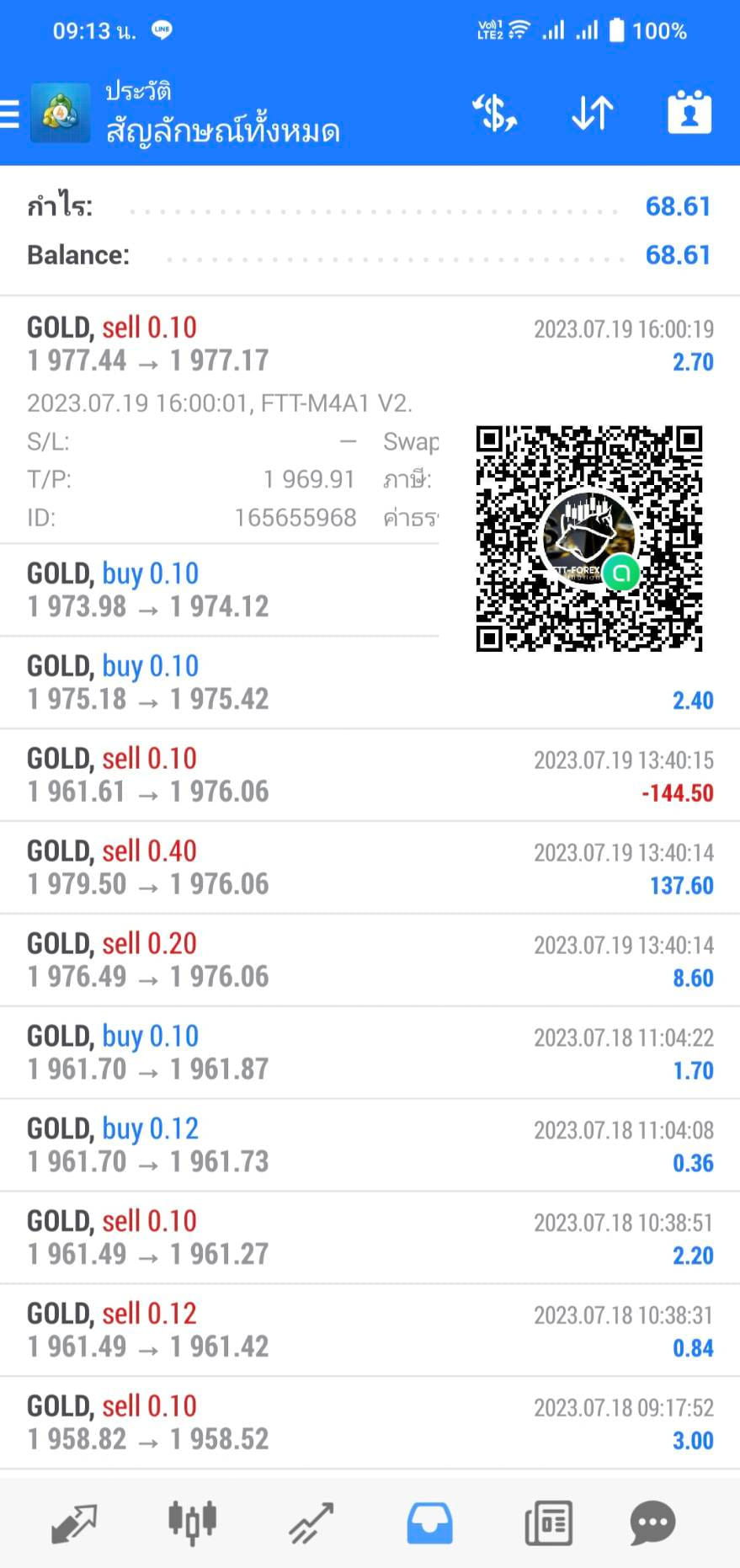Expand the GOLD buy 1 973.98 trade
This screenshot has width=740, height=1568.
[x=220, y=590]
